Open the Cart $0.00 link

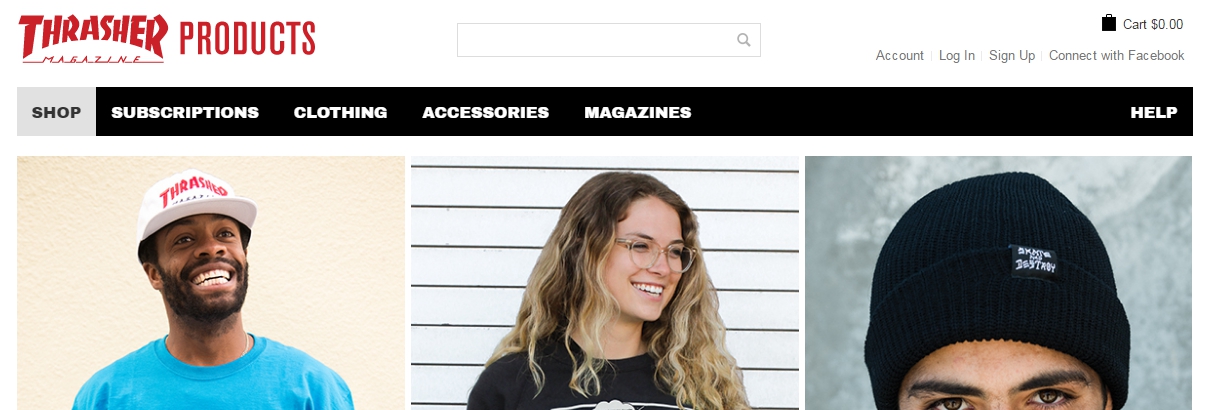[x=1142, y=24]
